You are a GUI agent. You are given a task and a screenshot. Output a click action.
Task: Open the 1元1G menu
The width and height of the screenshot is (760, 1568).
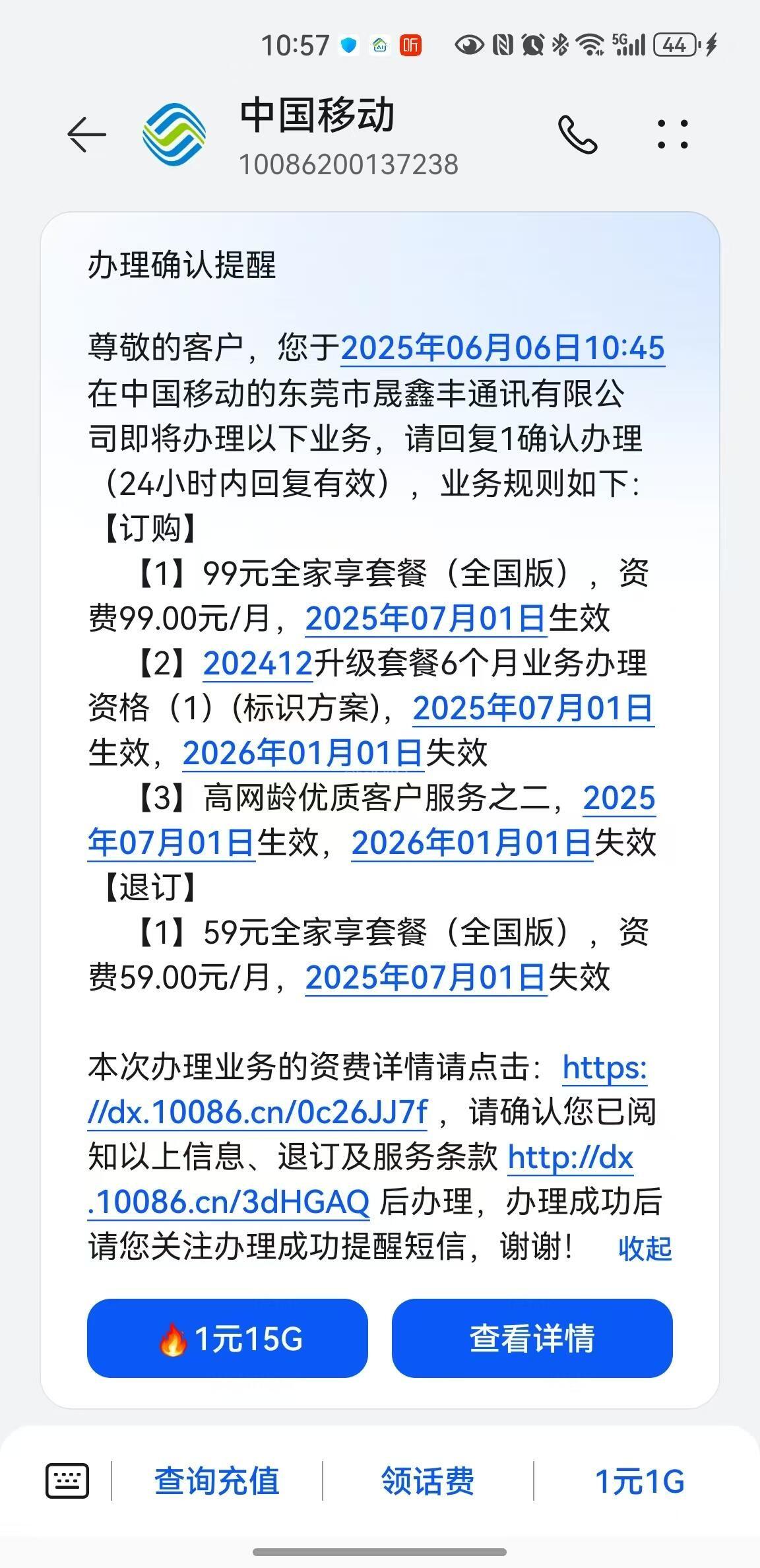[x=639, y=1481]
